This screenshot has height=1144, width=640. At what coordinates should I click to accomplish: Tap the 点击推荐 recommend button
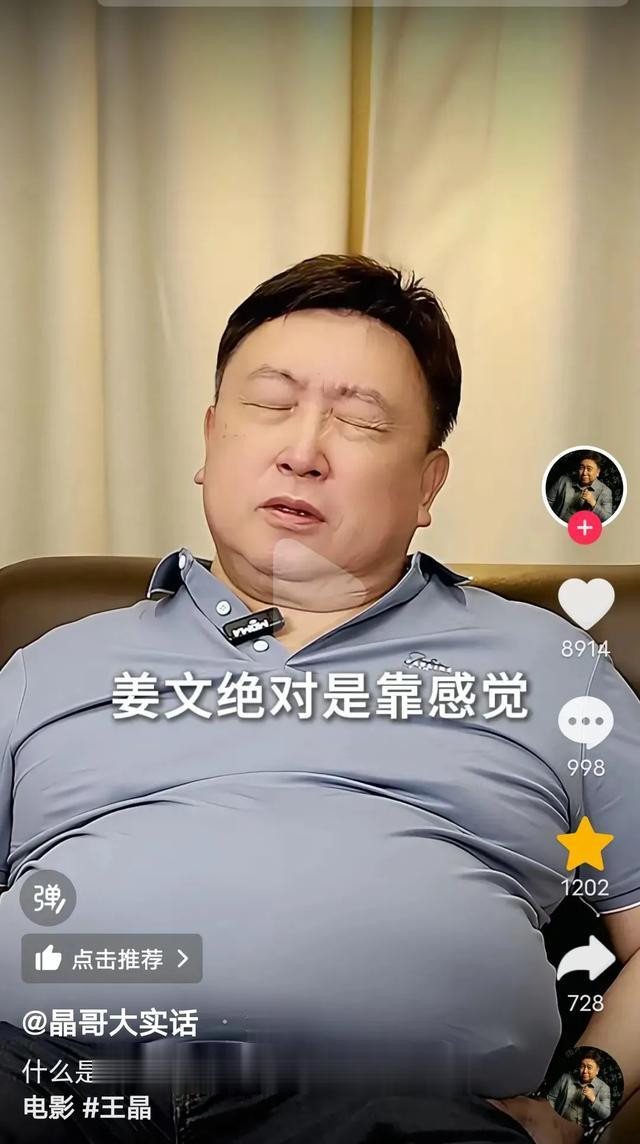112,959
